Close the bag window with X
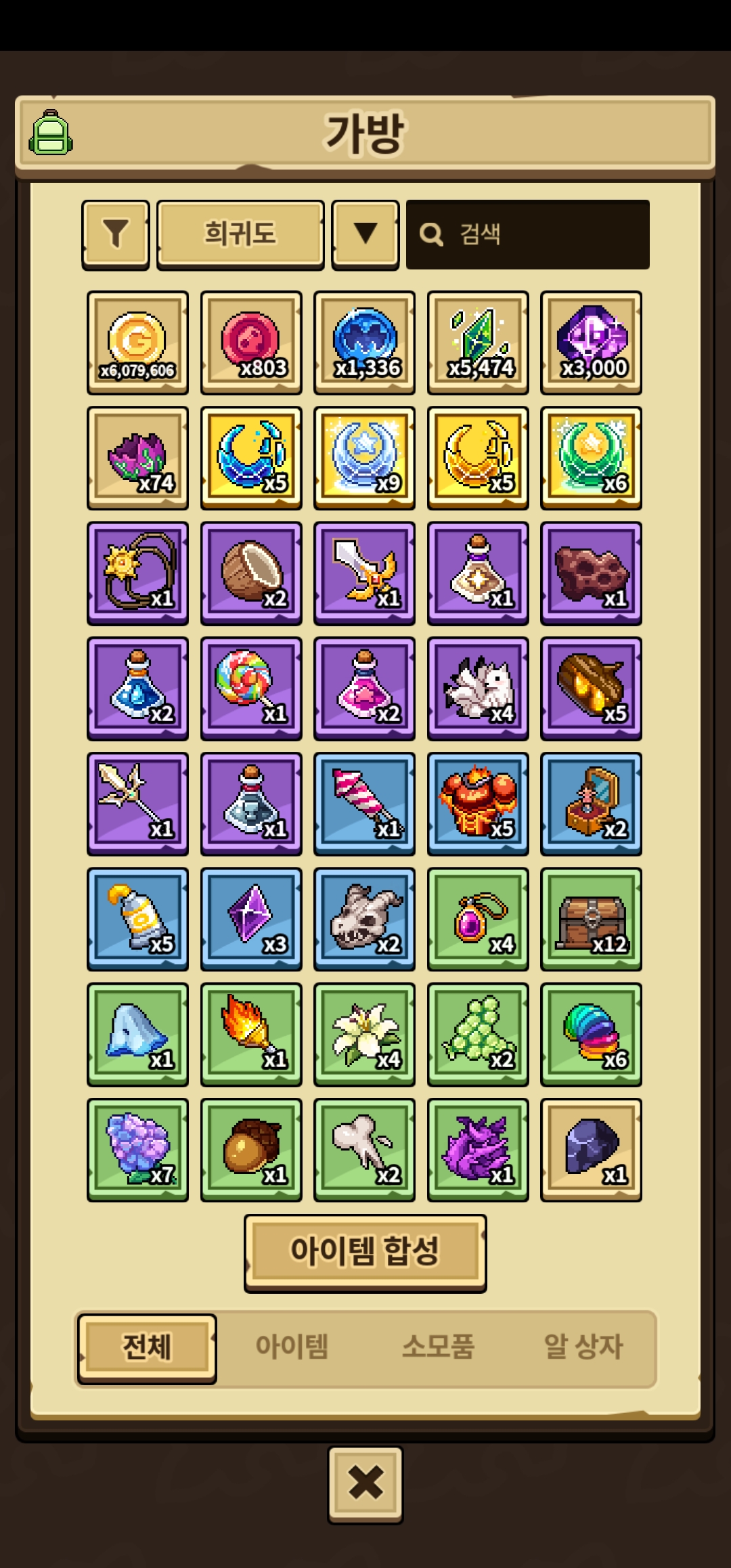 pyautogui.click(x=365, y=1483)
